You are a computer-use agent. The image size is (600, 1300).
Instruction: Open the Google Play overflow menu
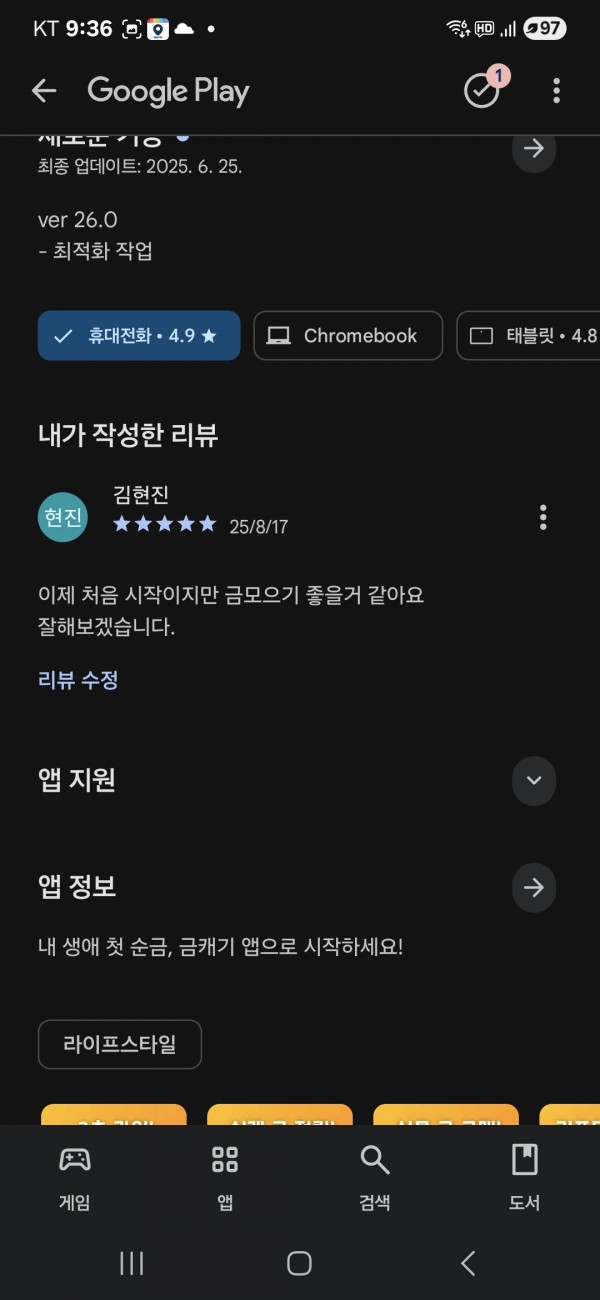556,91
